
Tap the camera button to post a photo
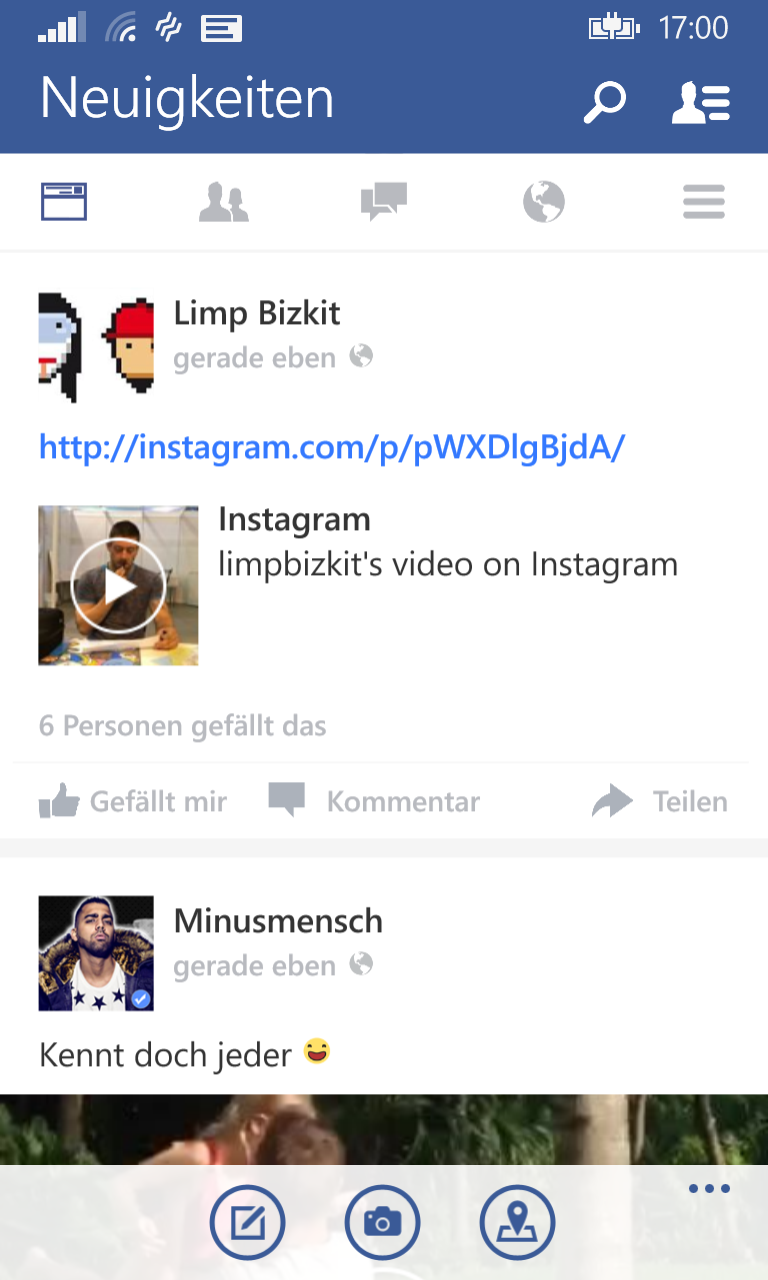pyautogui.click(x=383, y=1222)
